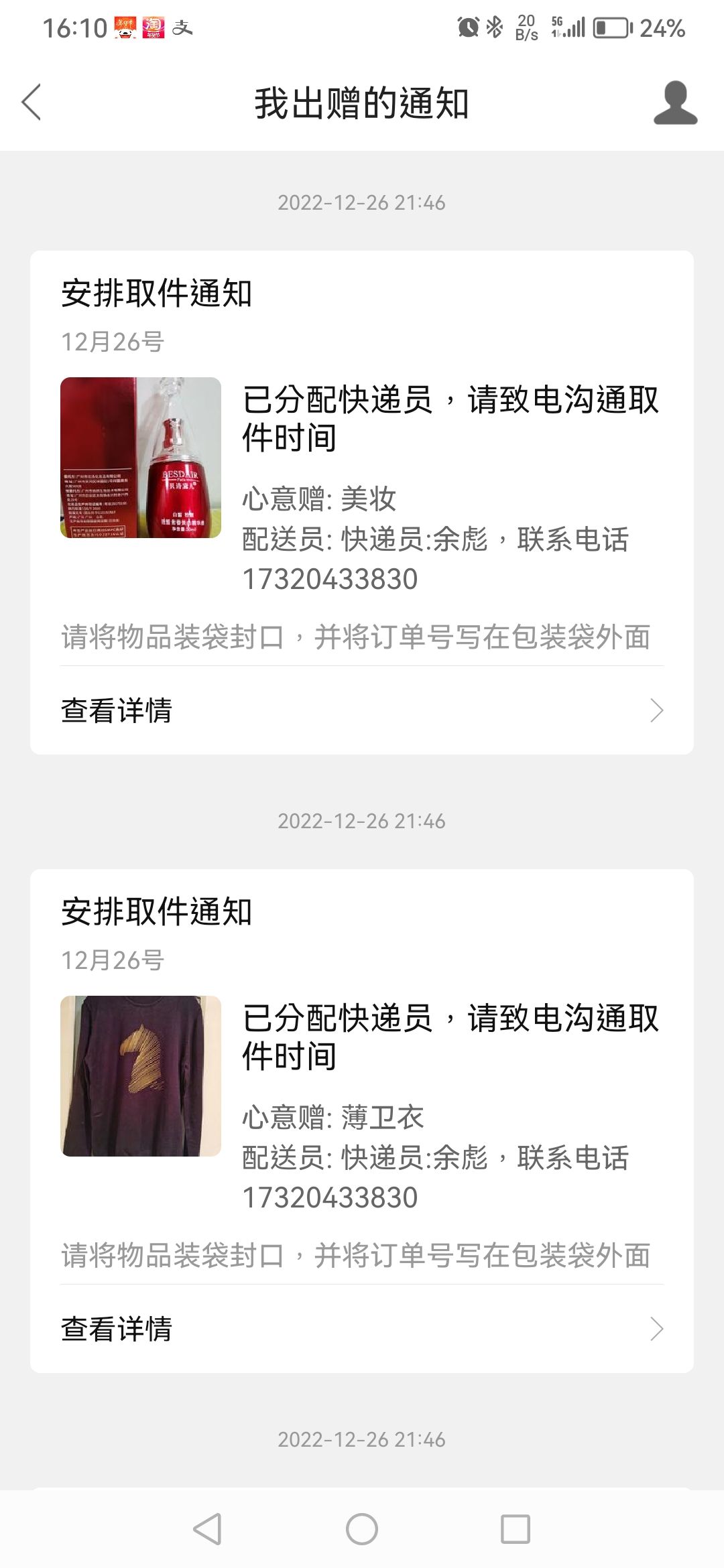The width and height of the screenshot is (724, 1568).
Task: Open 查看详情 for the 薄卫衣 pickup notice
Action: click(x=362, y=1329)
